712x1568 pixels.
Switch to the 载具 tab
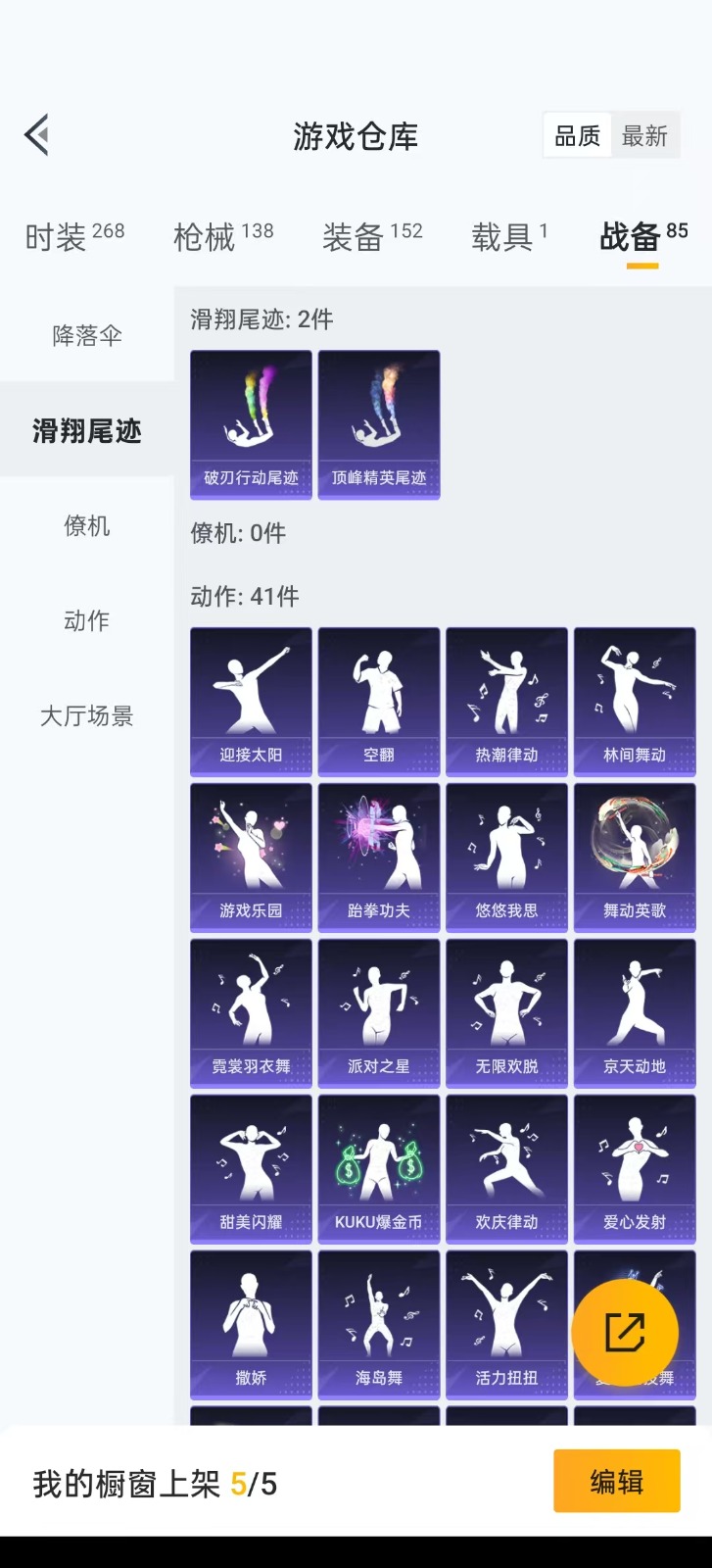point(509,236)
